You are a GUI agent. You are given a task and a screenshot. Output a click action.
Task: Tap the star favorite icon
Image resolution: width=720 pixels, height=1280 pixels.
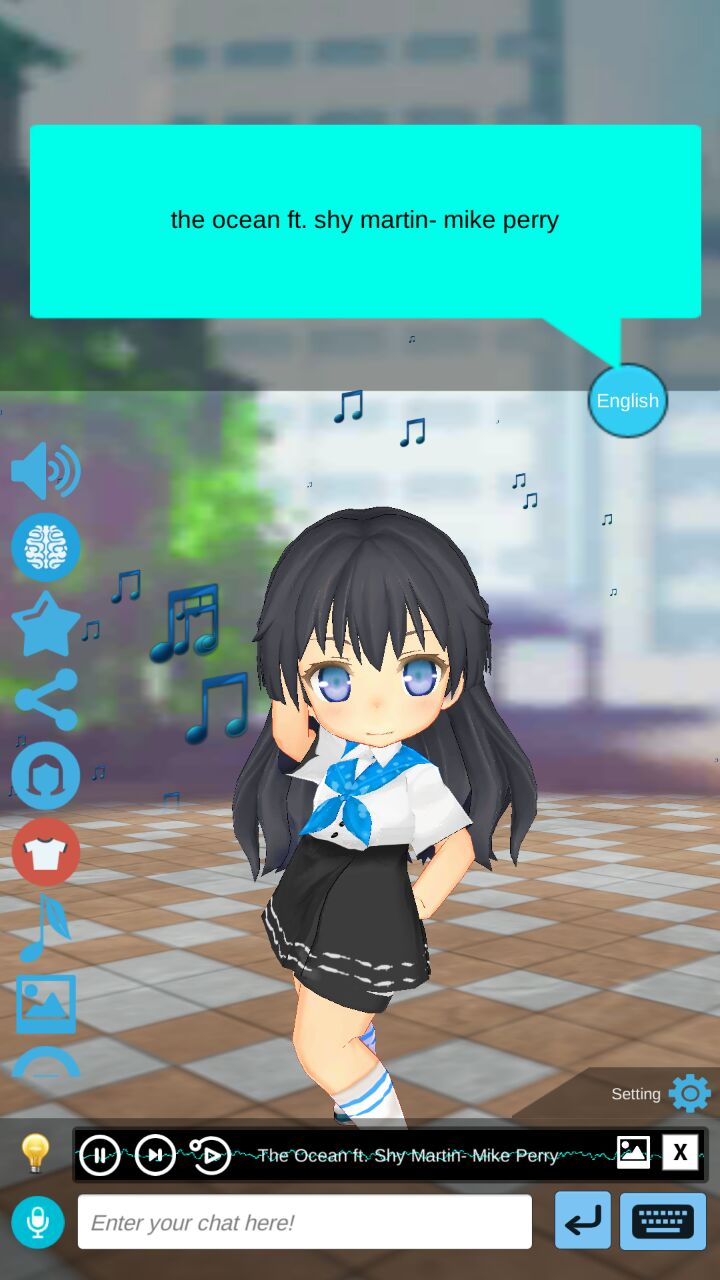(45, 624)
